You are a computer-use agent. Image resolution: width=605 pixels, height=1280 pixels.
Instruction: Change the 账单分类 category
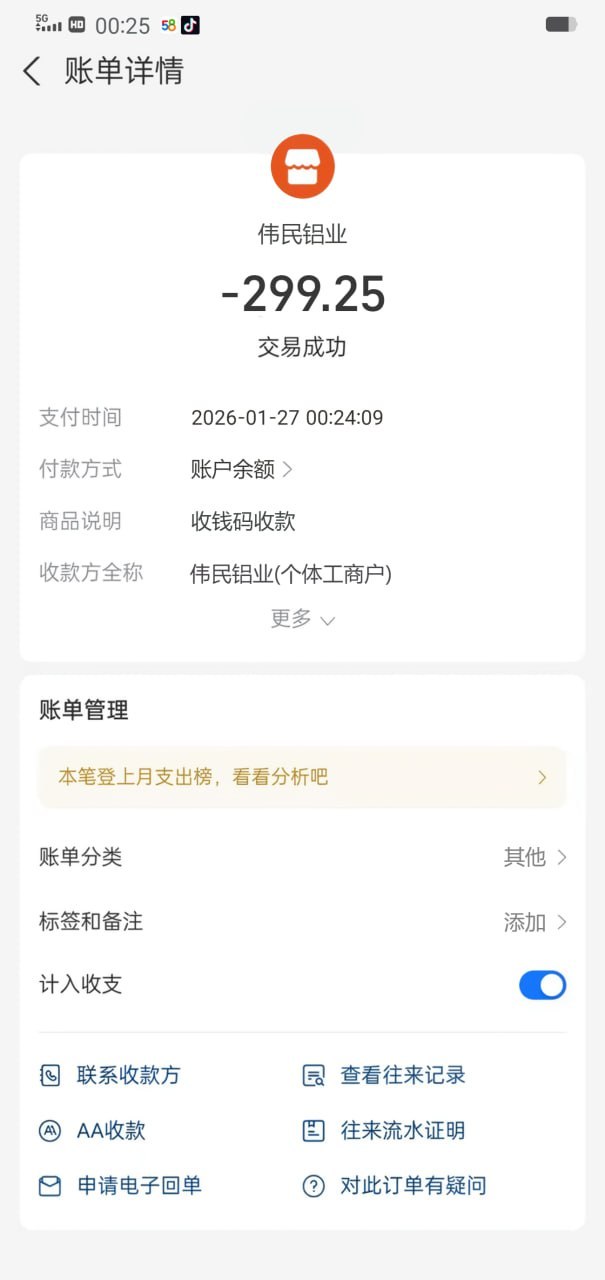click(534, 857)
